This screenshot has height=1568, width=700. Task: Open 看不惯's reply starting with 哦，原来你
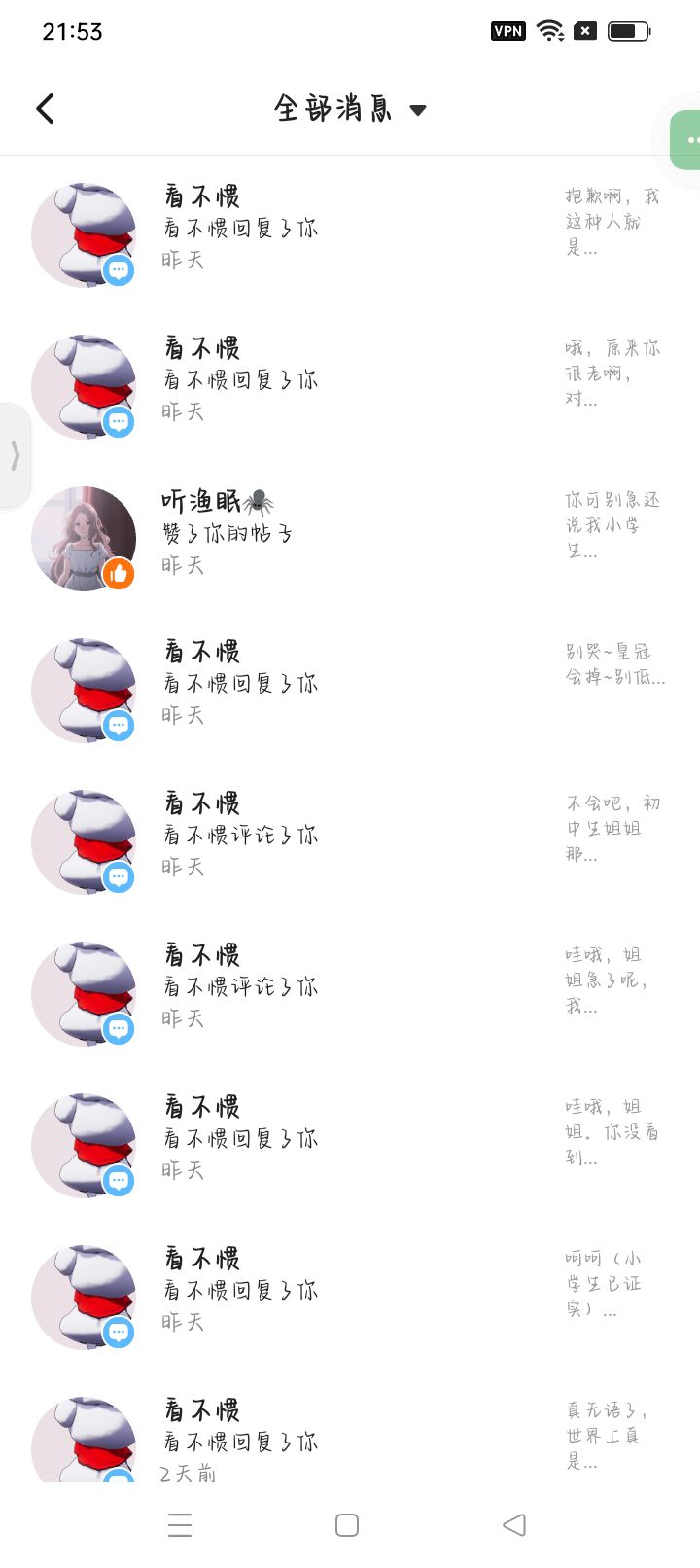click(350, 381)
